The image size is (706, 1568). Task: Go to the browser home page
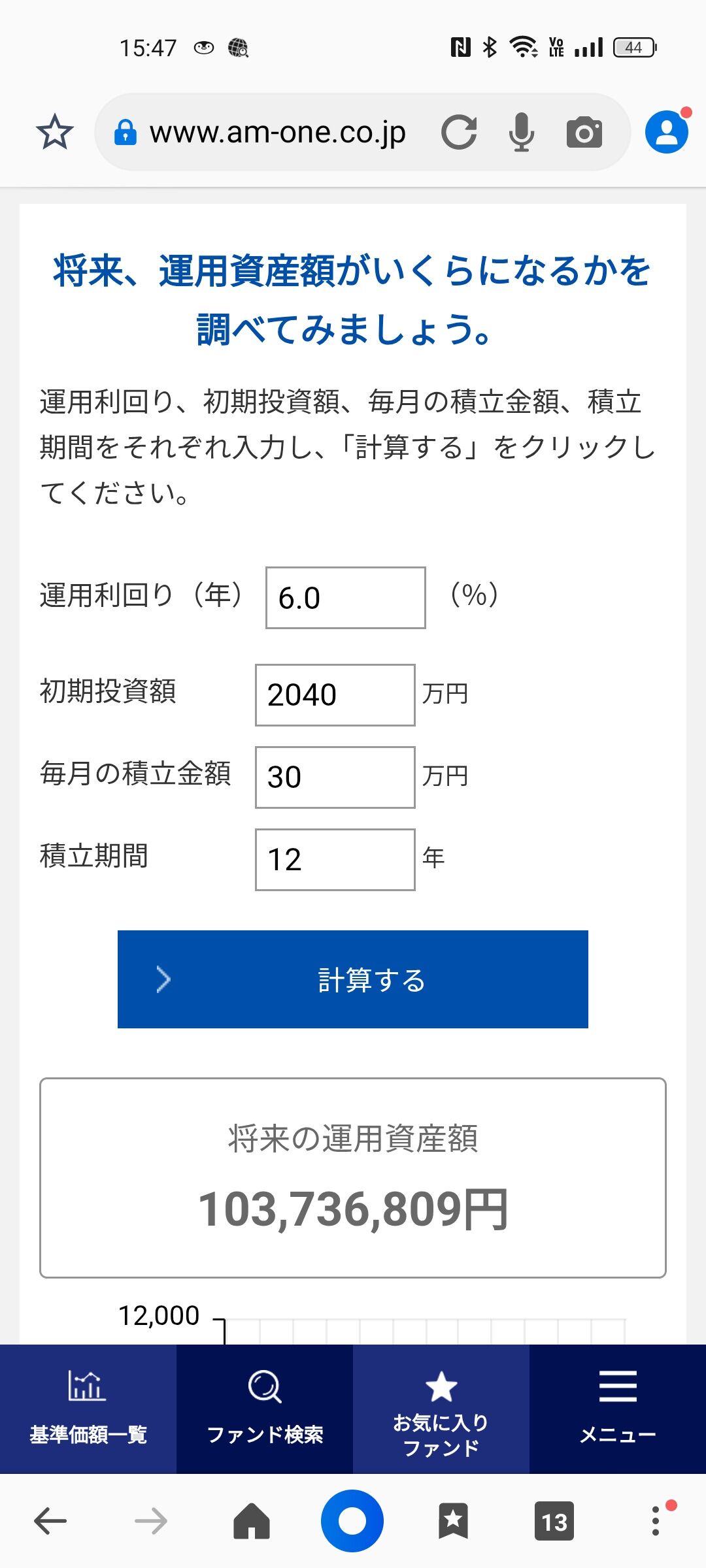click(x=252, y=1521)
